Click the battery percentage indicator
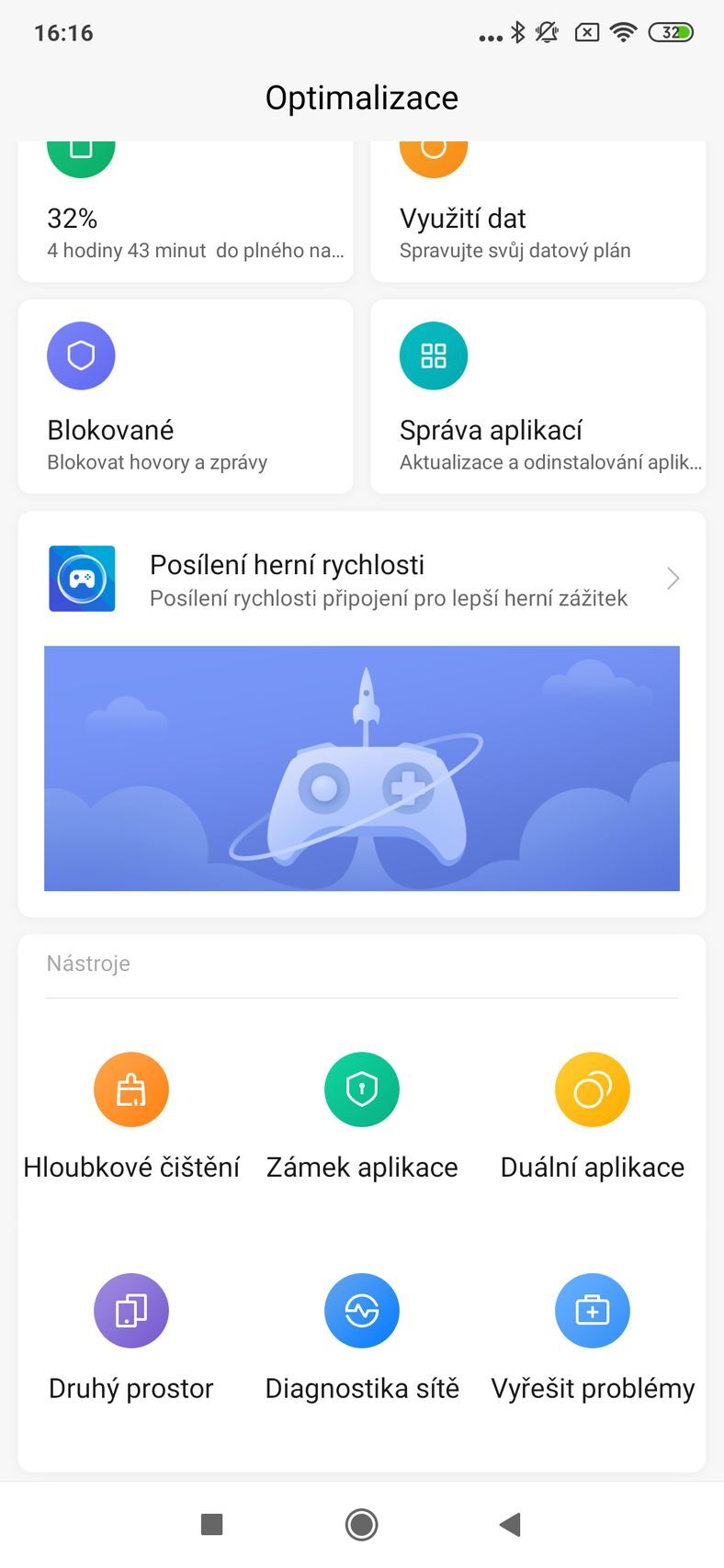 click(x=72, y=218)
